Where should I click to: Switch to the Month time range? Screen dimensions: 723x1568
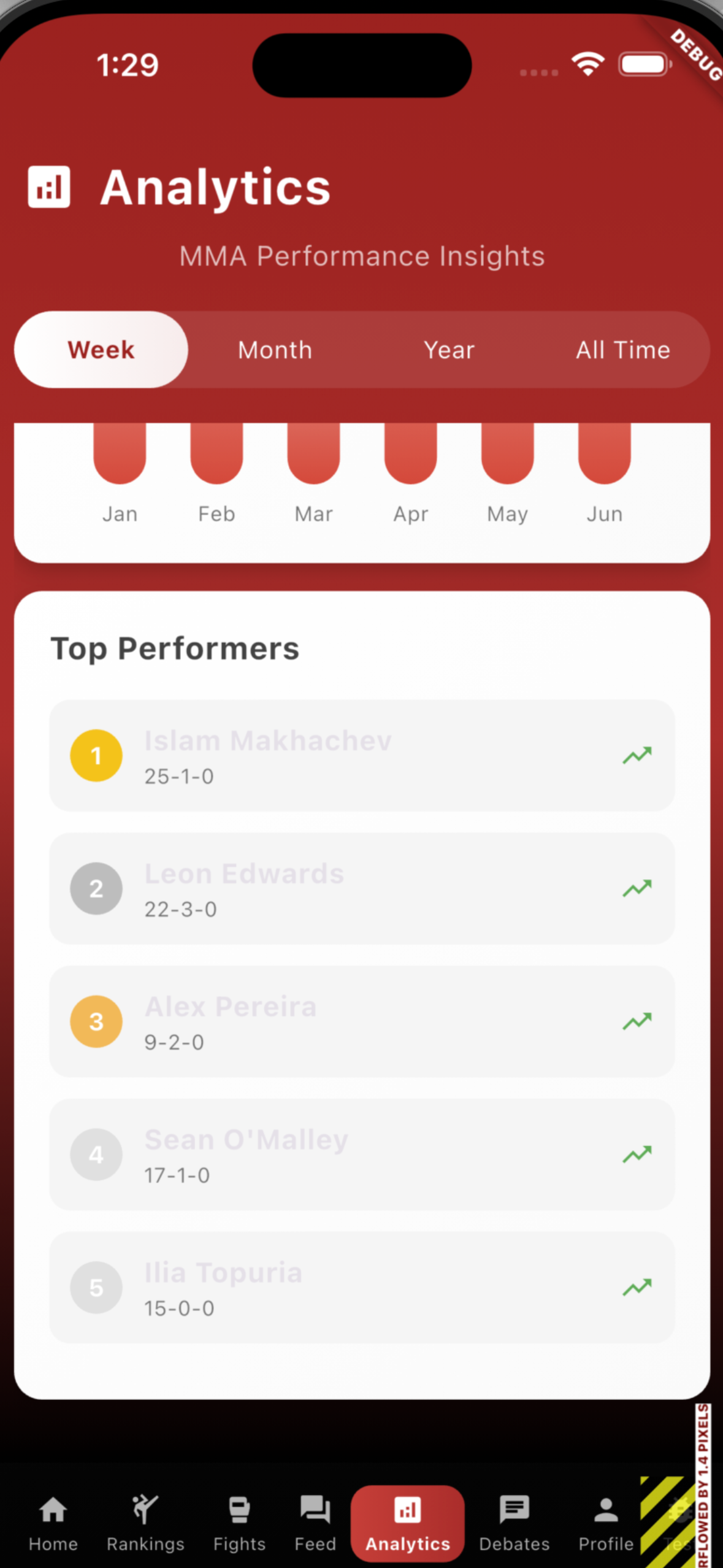pos(275,350)
